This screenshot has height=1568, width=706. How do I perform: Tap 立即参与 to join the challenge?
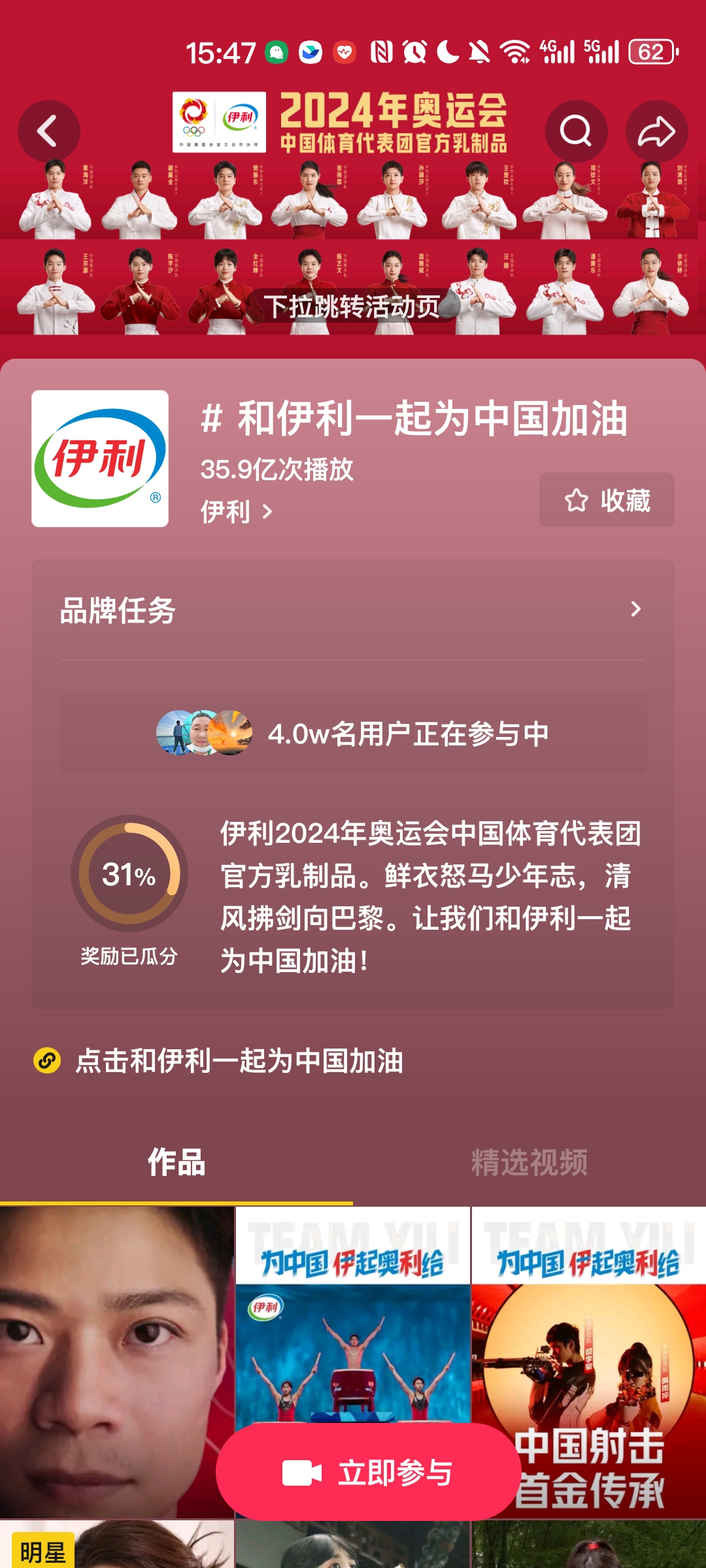pyautogui.click(x=368, y=1473)
